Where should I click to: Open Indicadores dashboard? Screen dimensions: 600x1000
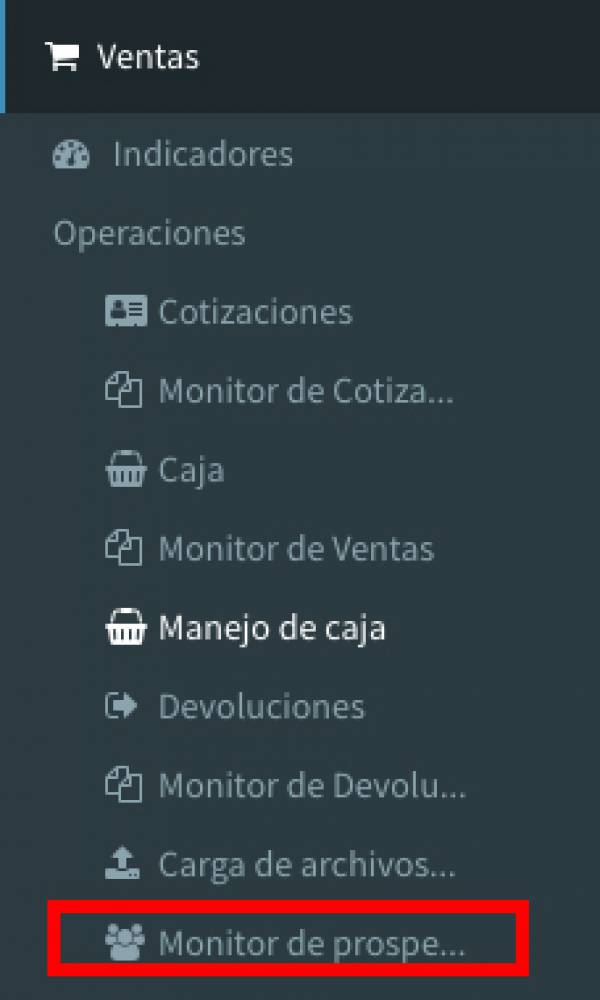302,154
